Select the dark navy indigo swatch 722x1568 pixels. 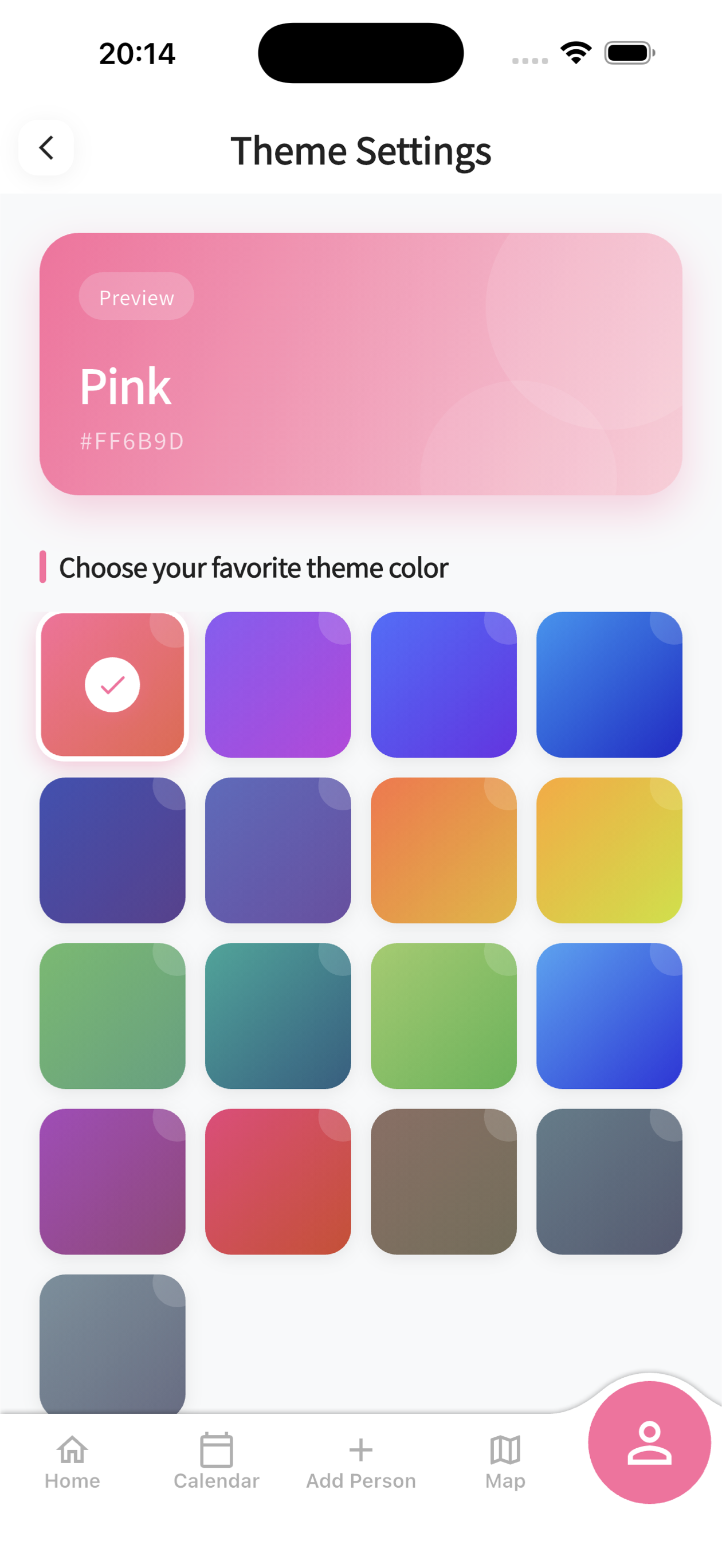click(113, 850)
